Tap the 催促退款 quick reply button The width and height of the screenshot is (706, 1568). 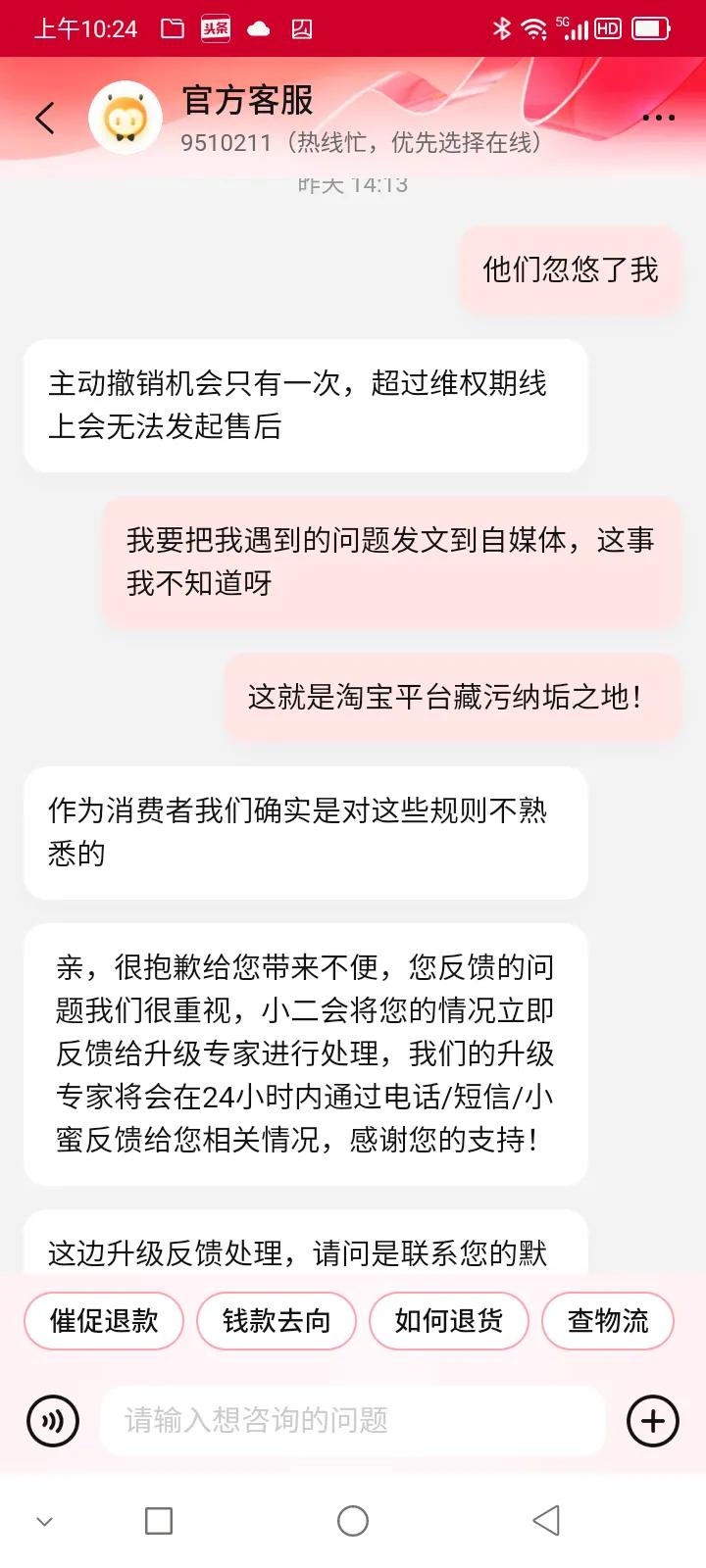click(103, 1320)
